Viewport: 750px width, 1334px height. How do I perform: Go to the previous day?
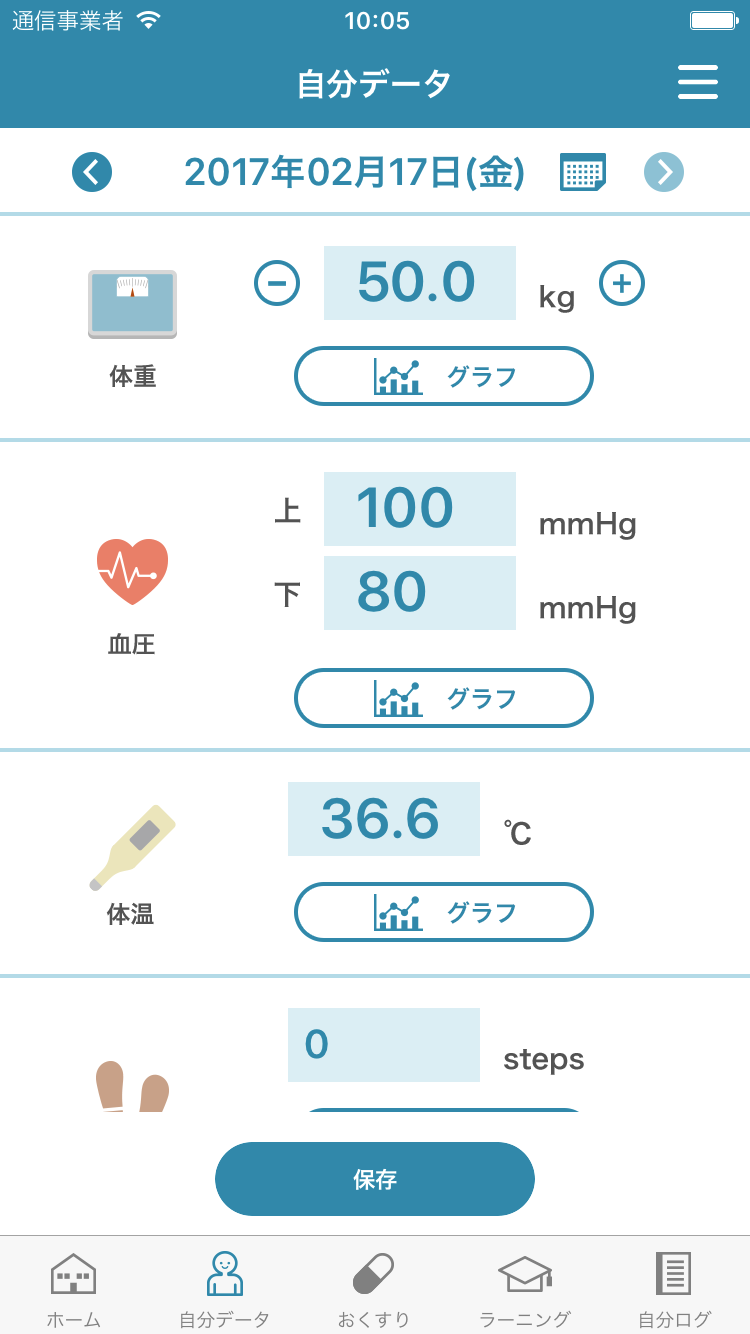pos(92,172)
